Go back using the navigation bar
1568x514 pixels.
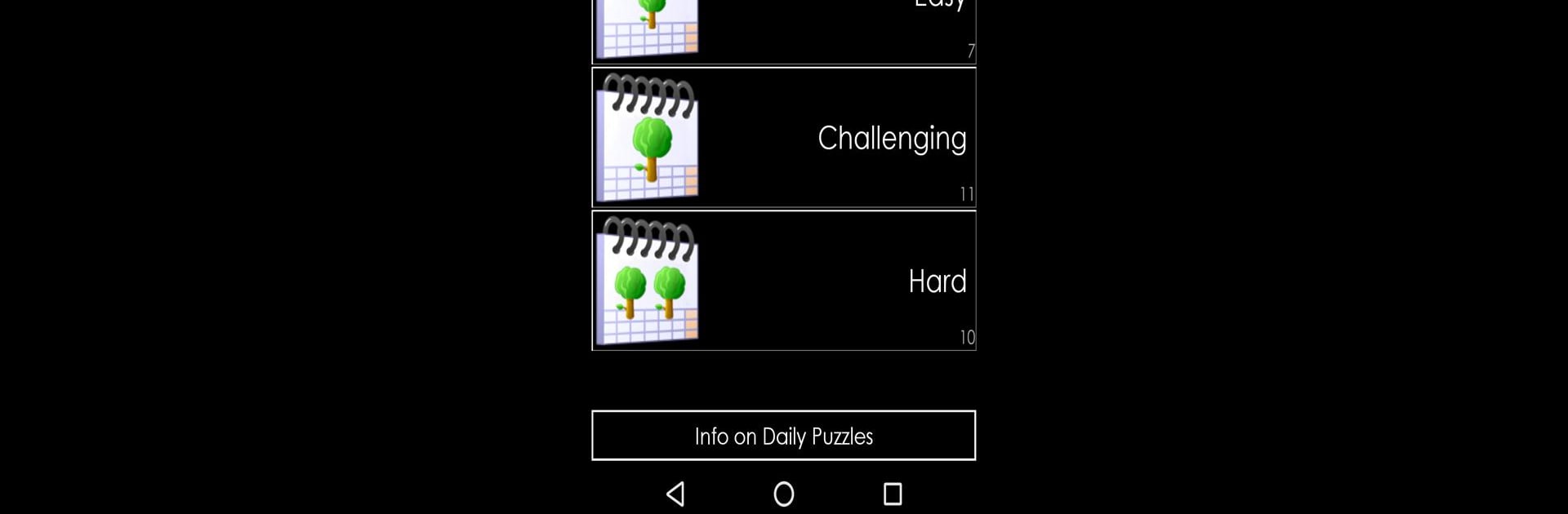675,494
